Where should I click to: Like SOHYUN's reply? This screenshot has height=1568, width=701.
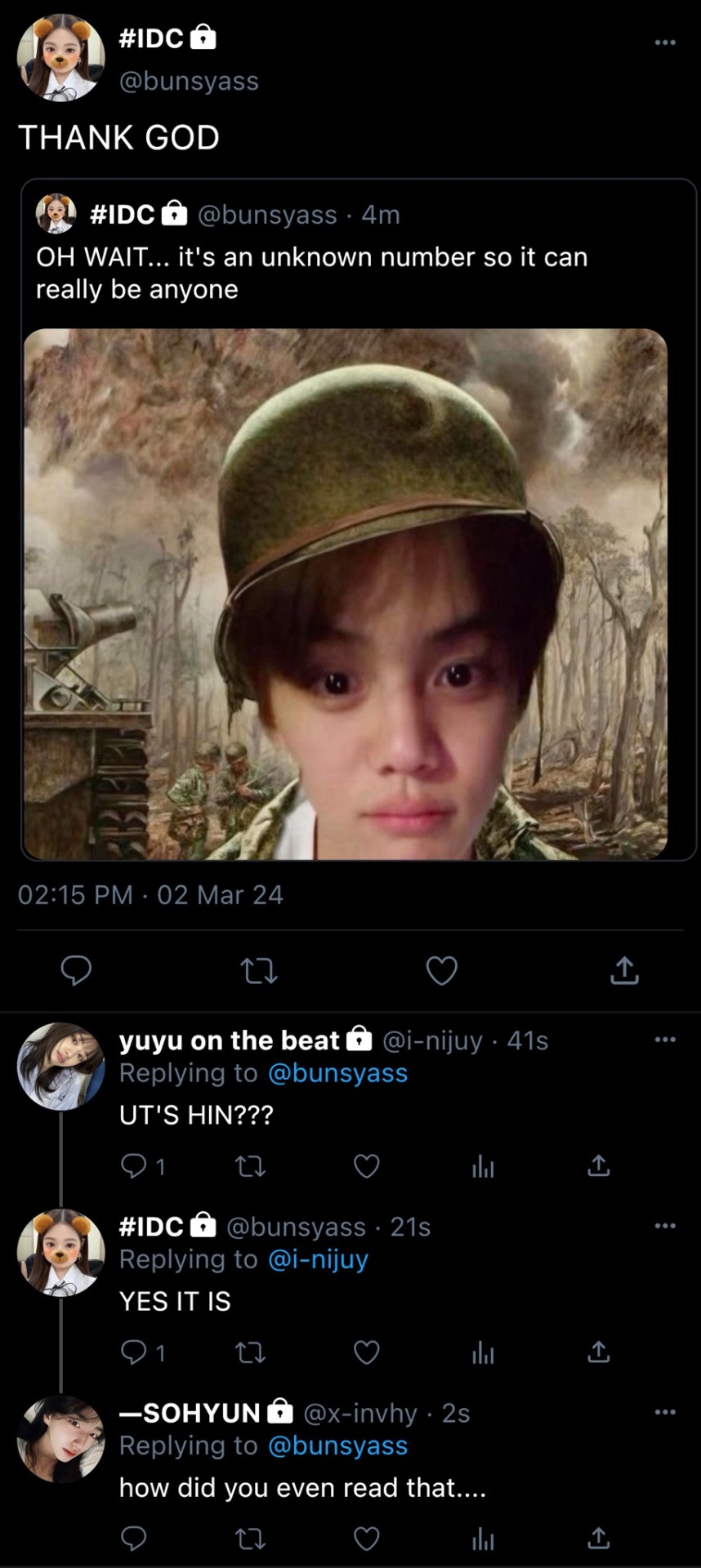(366, 1539)
